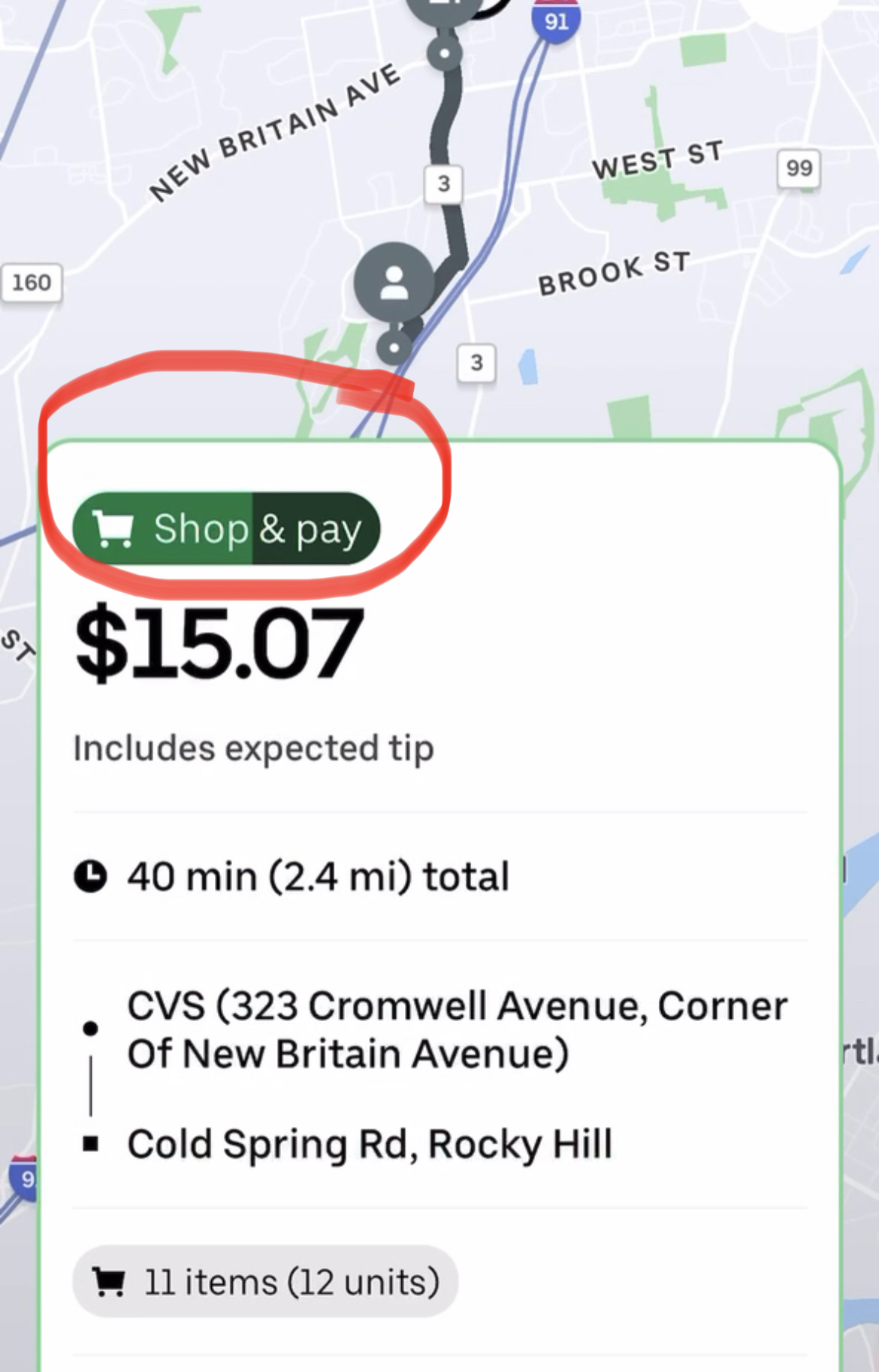
Task: Click the clock icon next to trip duration
Action: point(90,875)
